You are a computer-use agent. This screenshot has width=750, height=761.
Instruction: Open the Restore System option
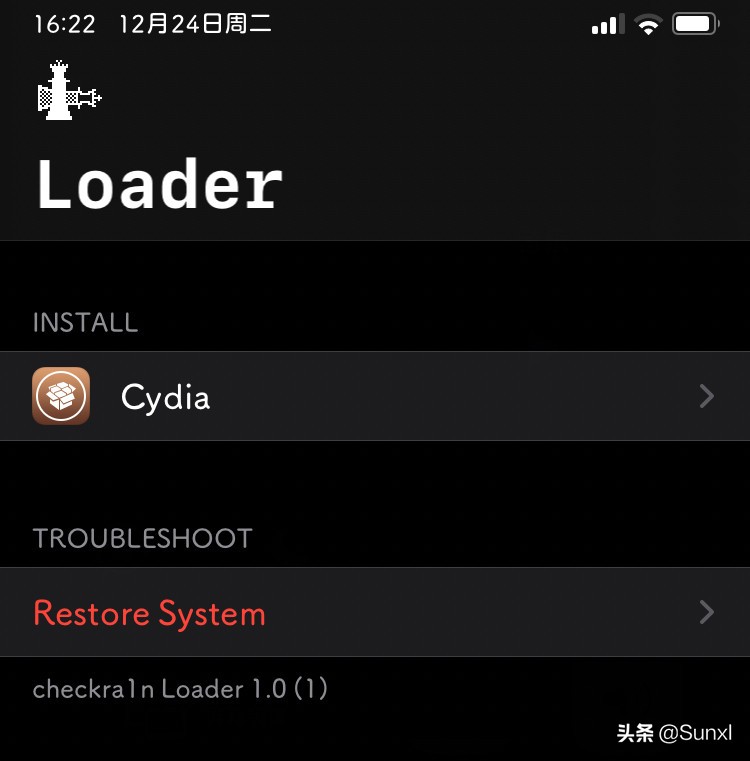[x=375, y=612]
